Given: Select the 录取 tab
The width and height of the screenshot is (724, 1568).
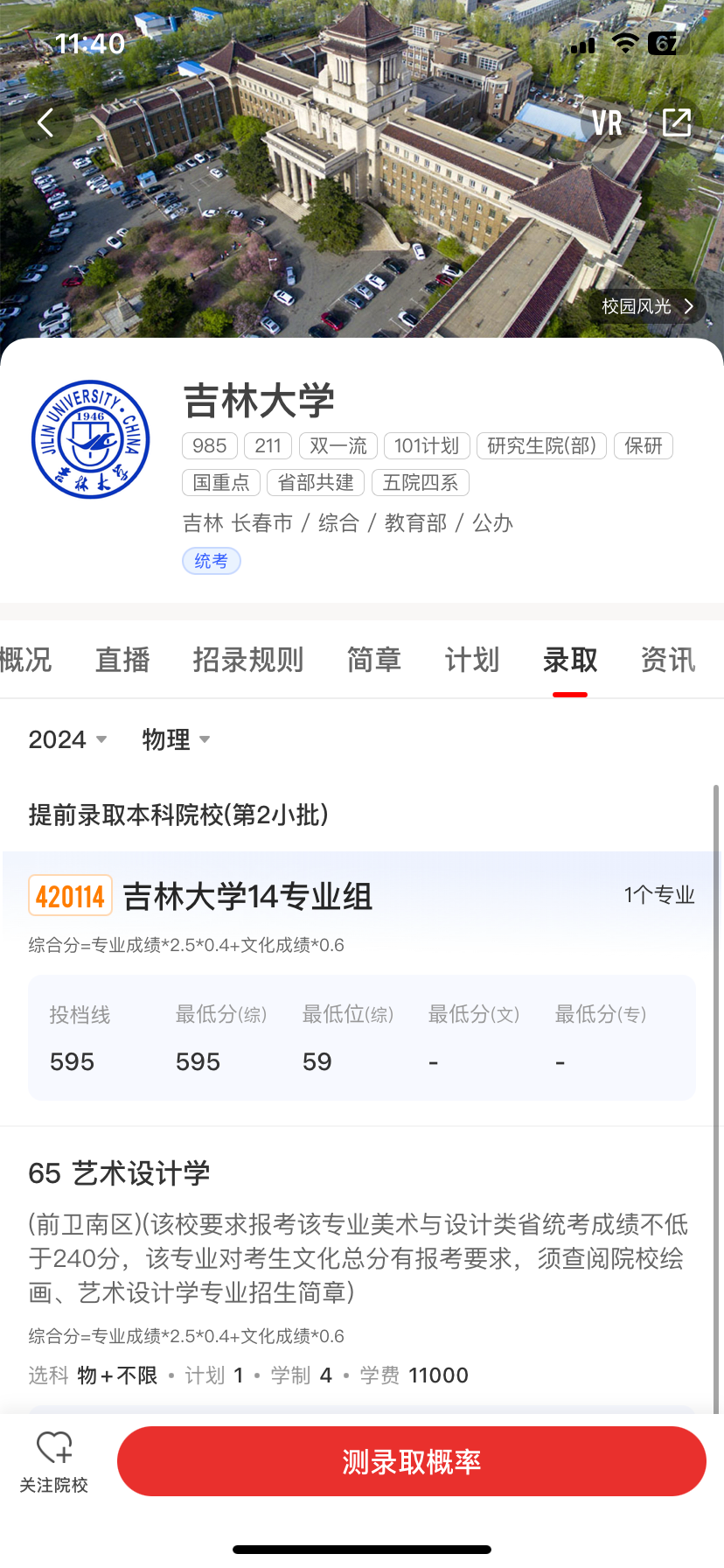Looking at the screenshot, I should pos(570,660).
